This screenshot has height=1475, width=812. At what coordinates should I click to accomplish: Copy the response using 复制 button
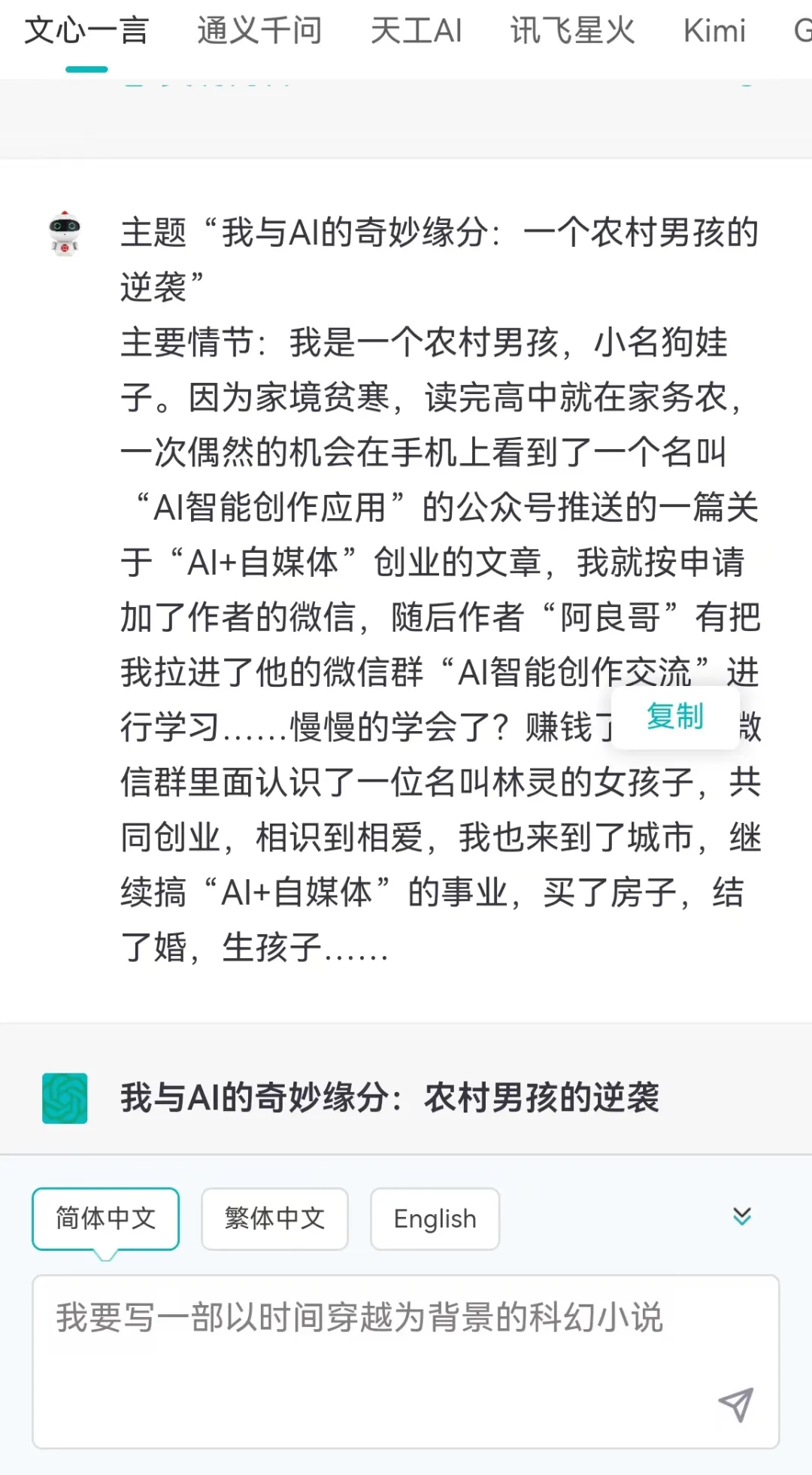click(675, 717)
